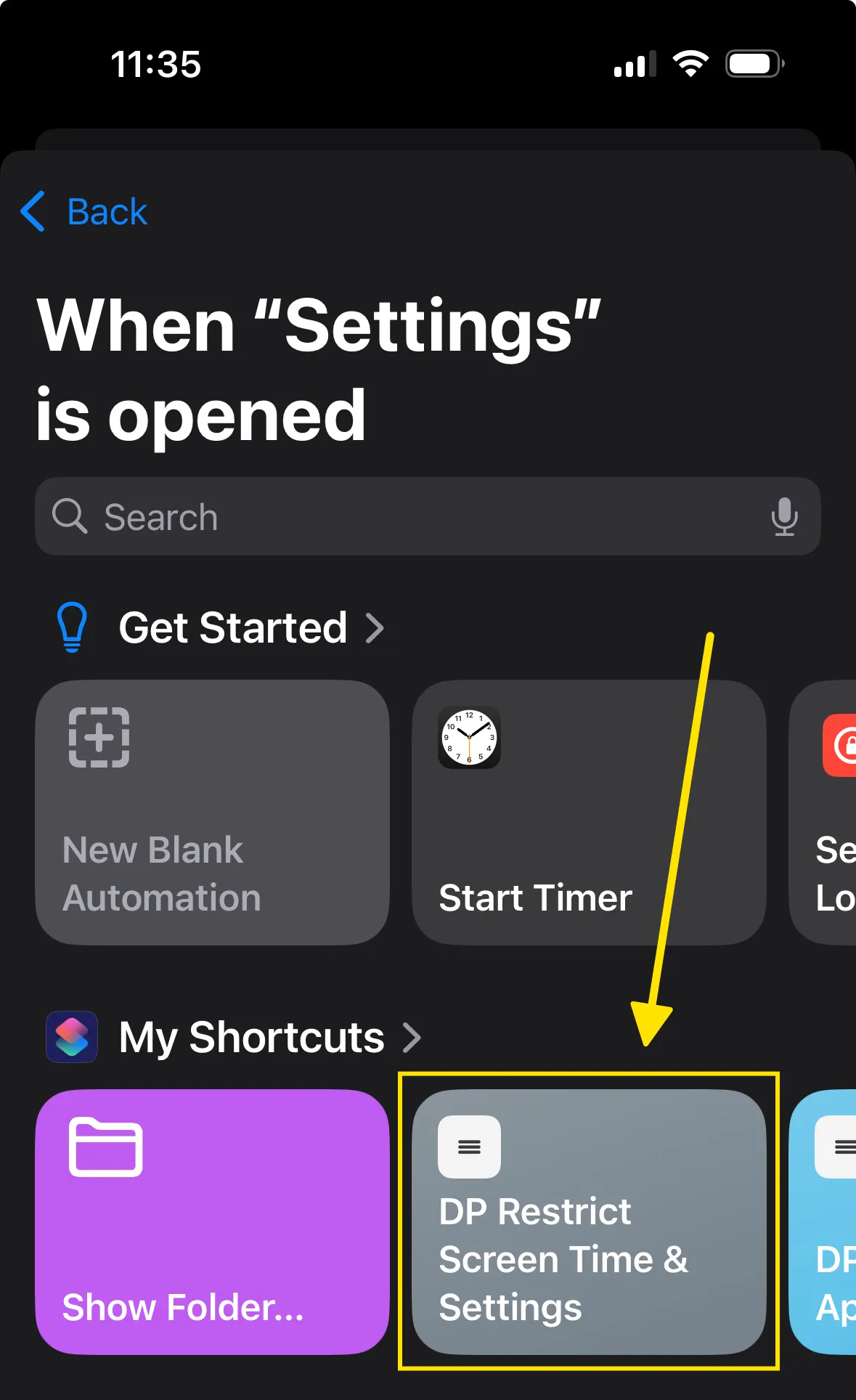Go back to the previous screen
This screenshot has height=1400, width=856.
point(83,212)
